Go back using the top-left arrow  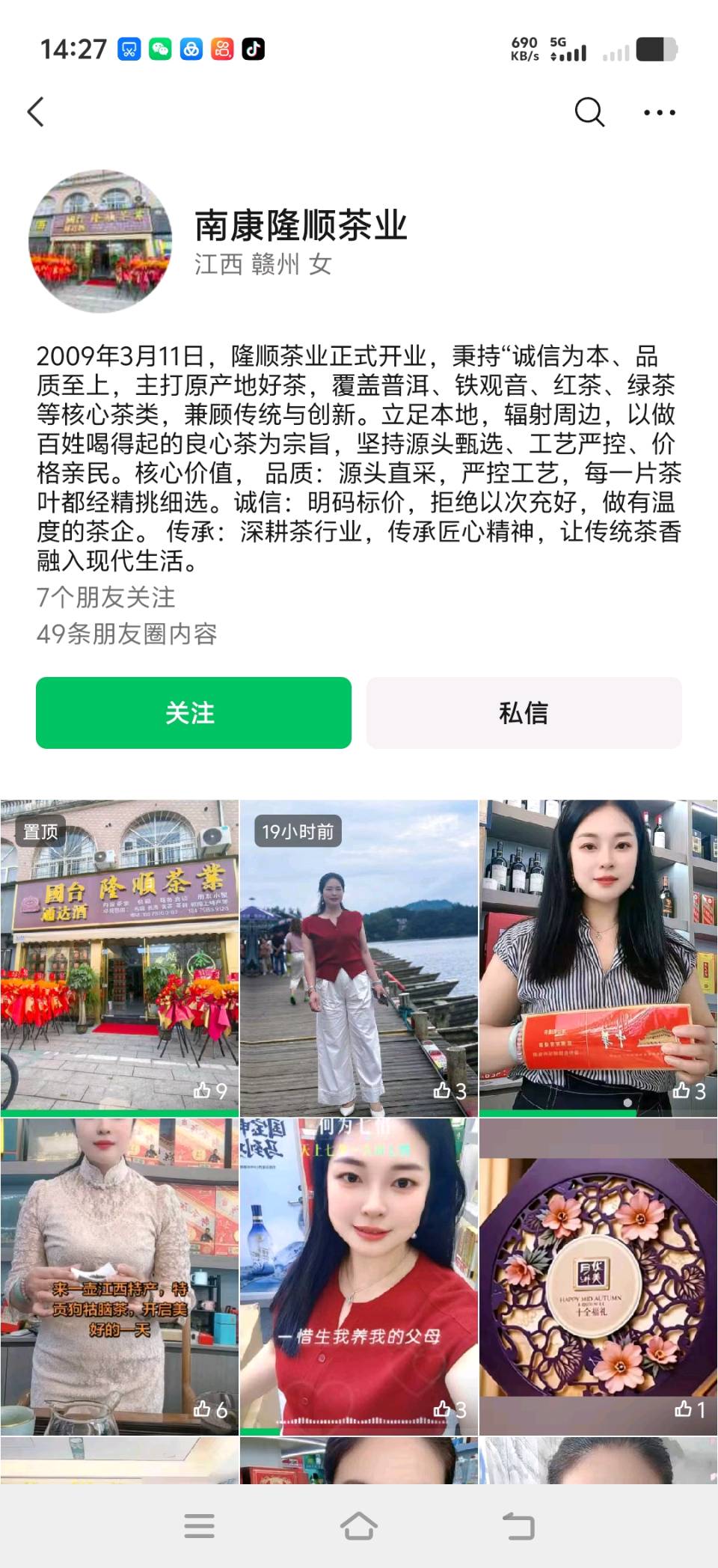pos(36,112)
